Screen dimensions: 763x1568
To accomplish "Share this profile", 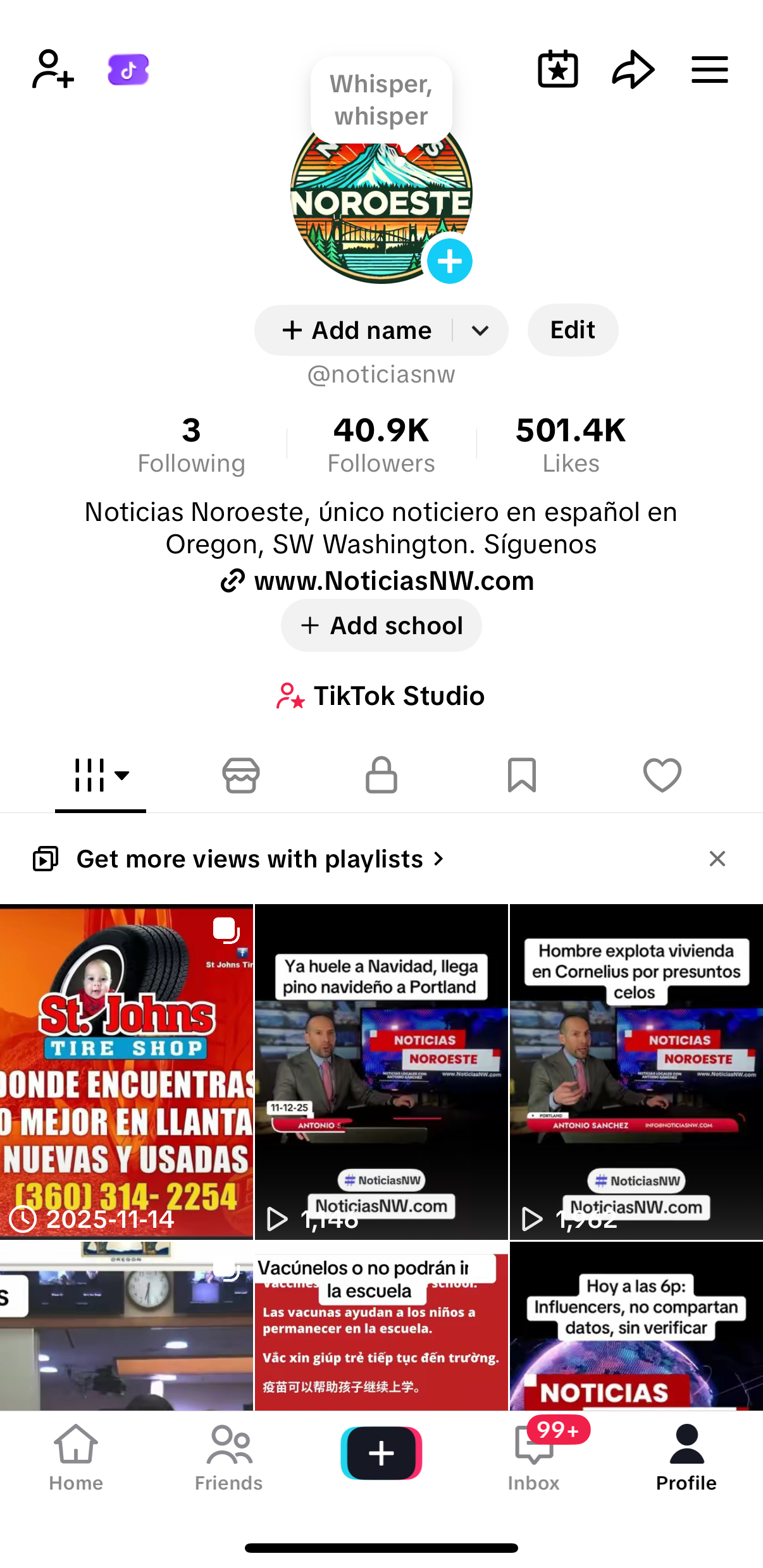I will click(633, 69).
